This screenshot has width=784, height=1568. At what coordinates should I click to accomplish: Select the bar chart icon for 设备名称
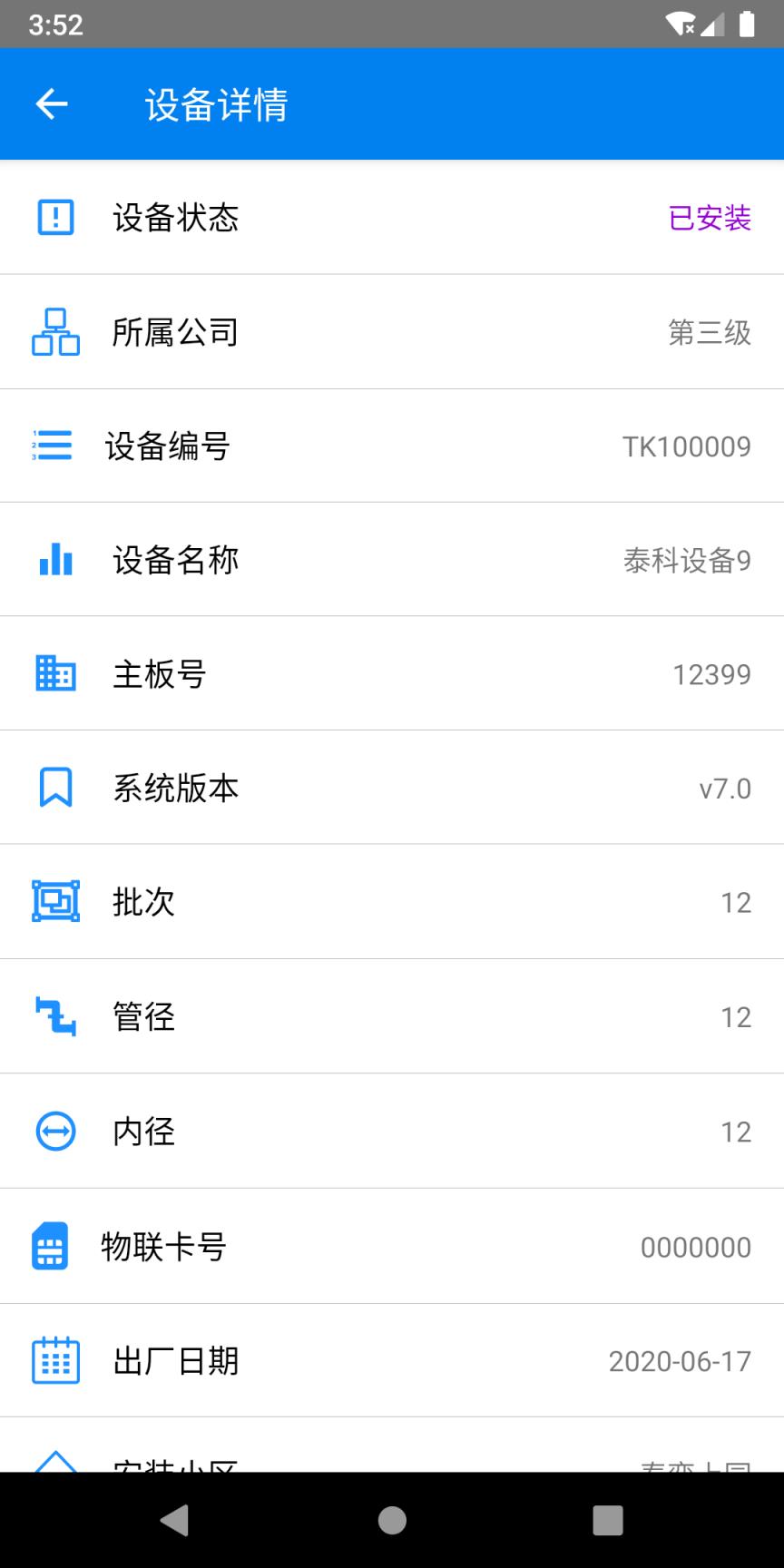point(55,561)
